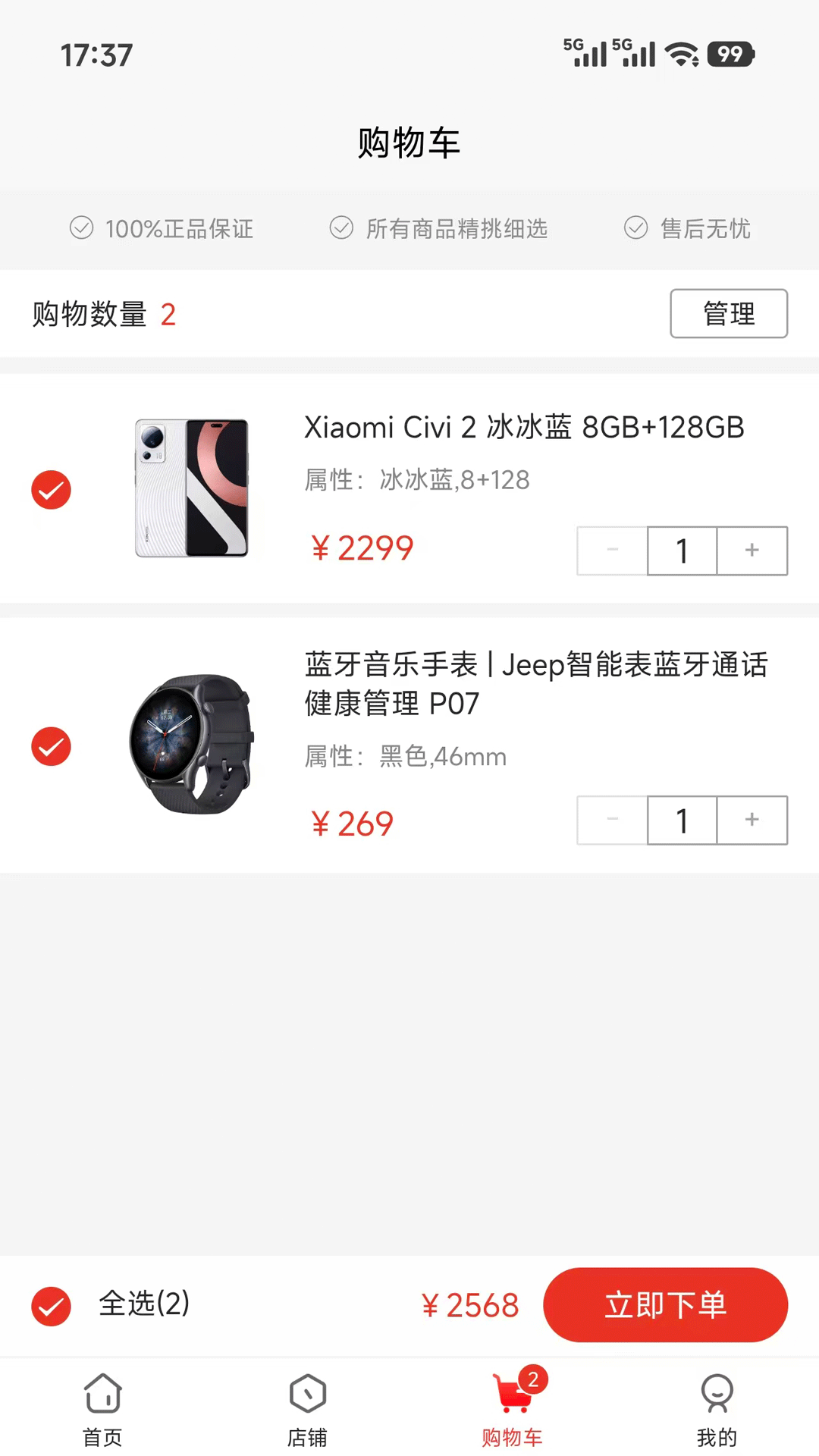
Task: Decrease Jeep watch quantity
Action: (x=611, y=820)
